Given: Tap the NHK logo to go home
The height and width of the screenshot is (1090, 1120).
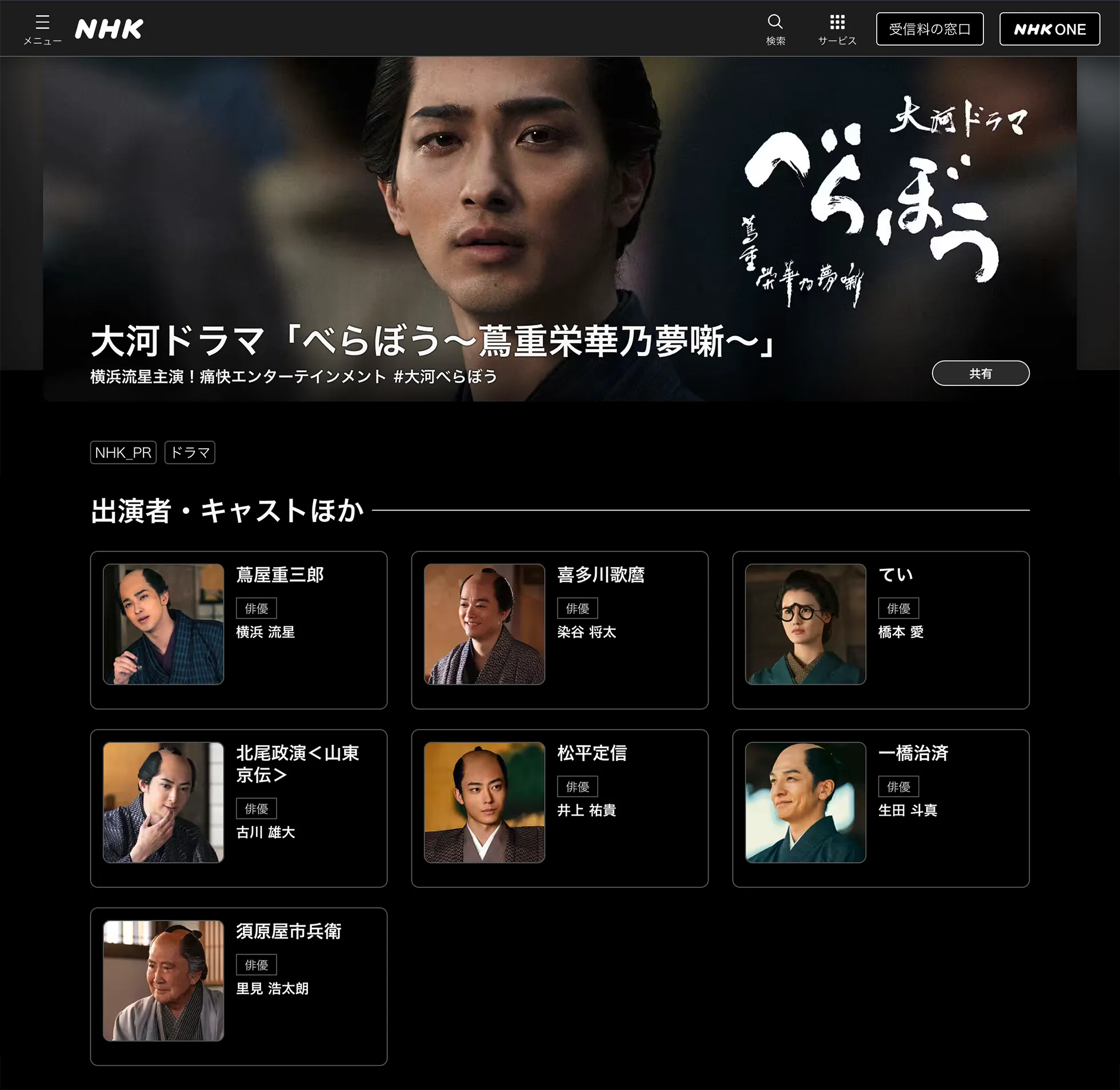Looking at the screenshot, I should pyautogui.click(x=109, y=29).
